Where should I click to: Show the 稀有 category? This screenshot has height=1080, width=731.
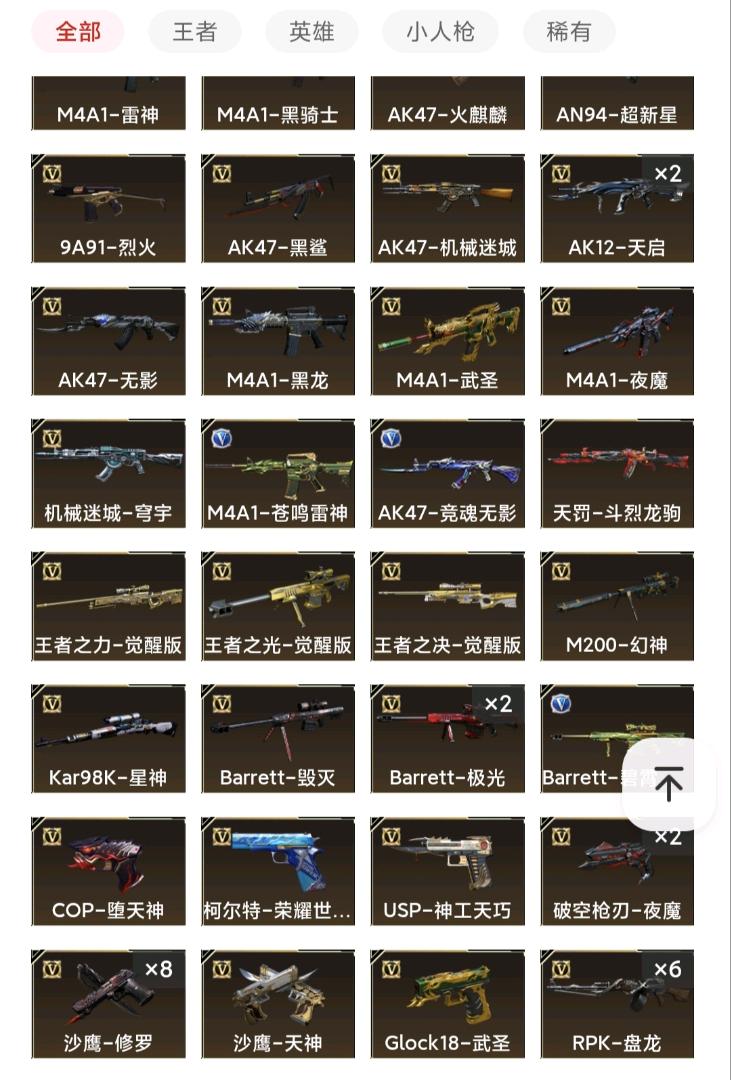(568, 32)
